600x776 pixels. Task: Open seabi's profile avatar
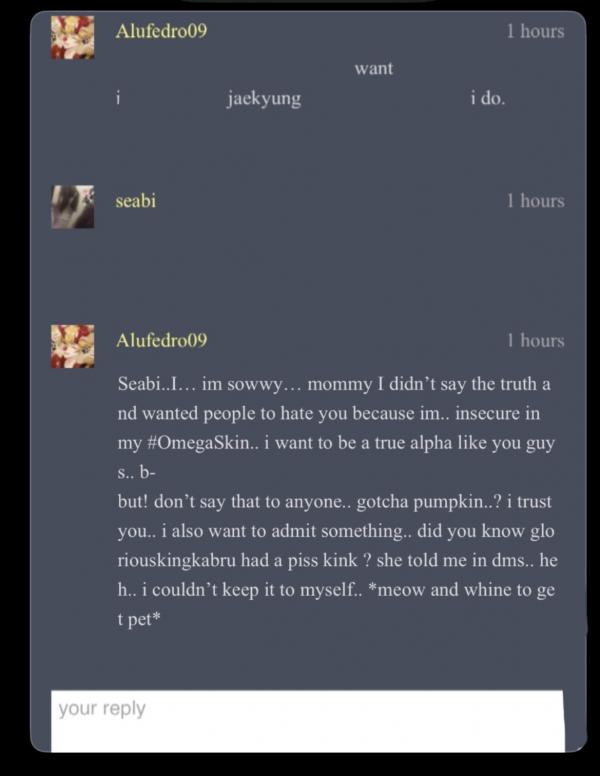(x=73, y=207)
